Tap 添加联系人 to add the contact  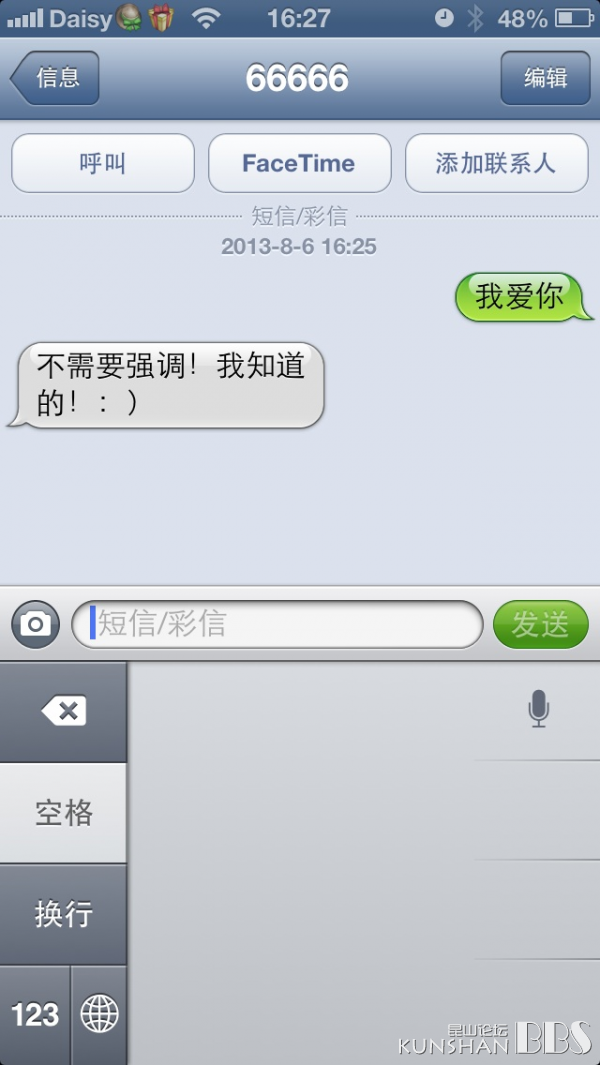click(497, 163)
